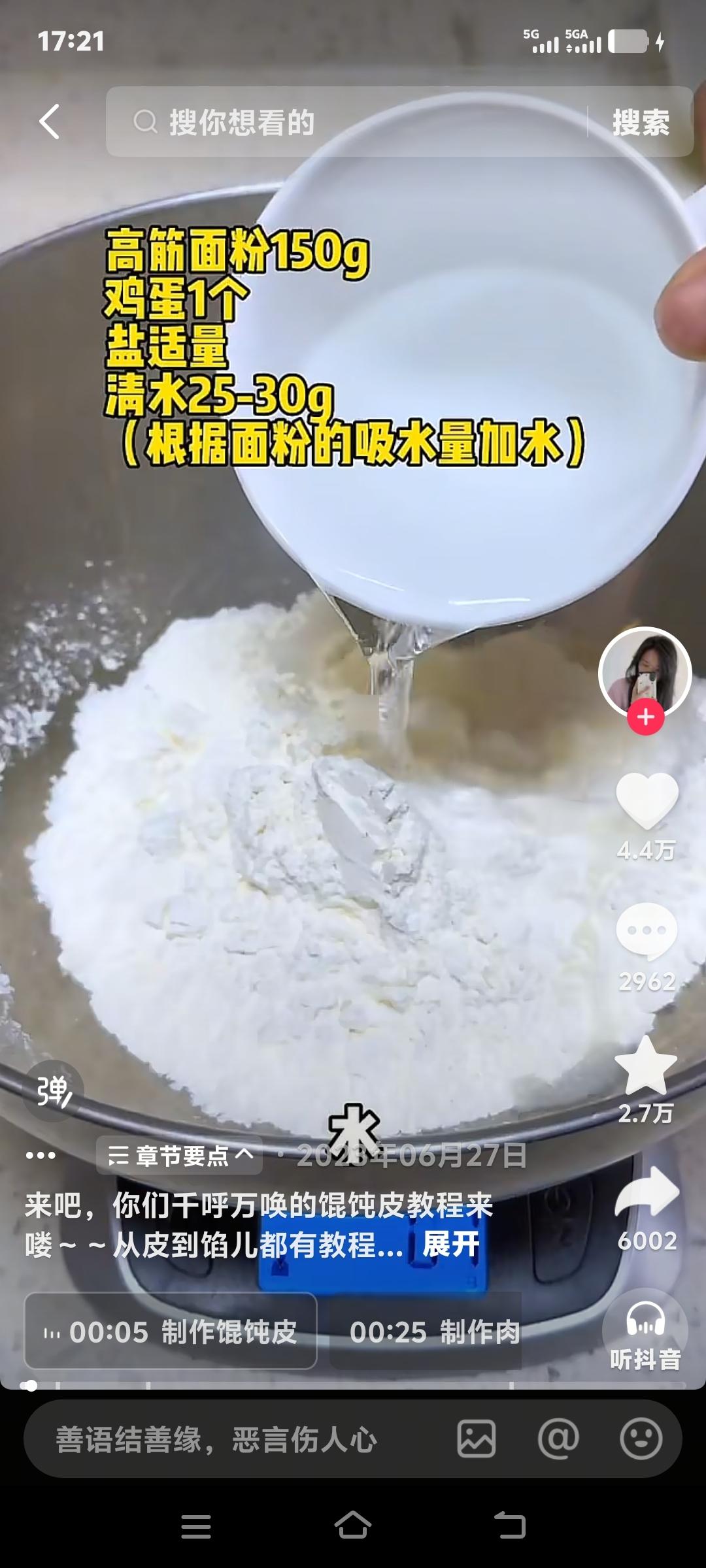The height and width of the screenshot is (1568, 706).
Task: Expand the 章节要点 chapter highlights
Action: click(180, 1155)
